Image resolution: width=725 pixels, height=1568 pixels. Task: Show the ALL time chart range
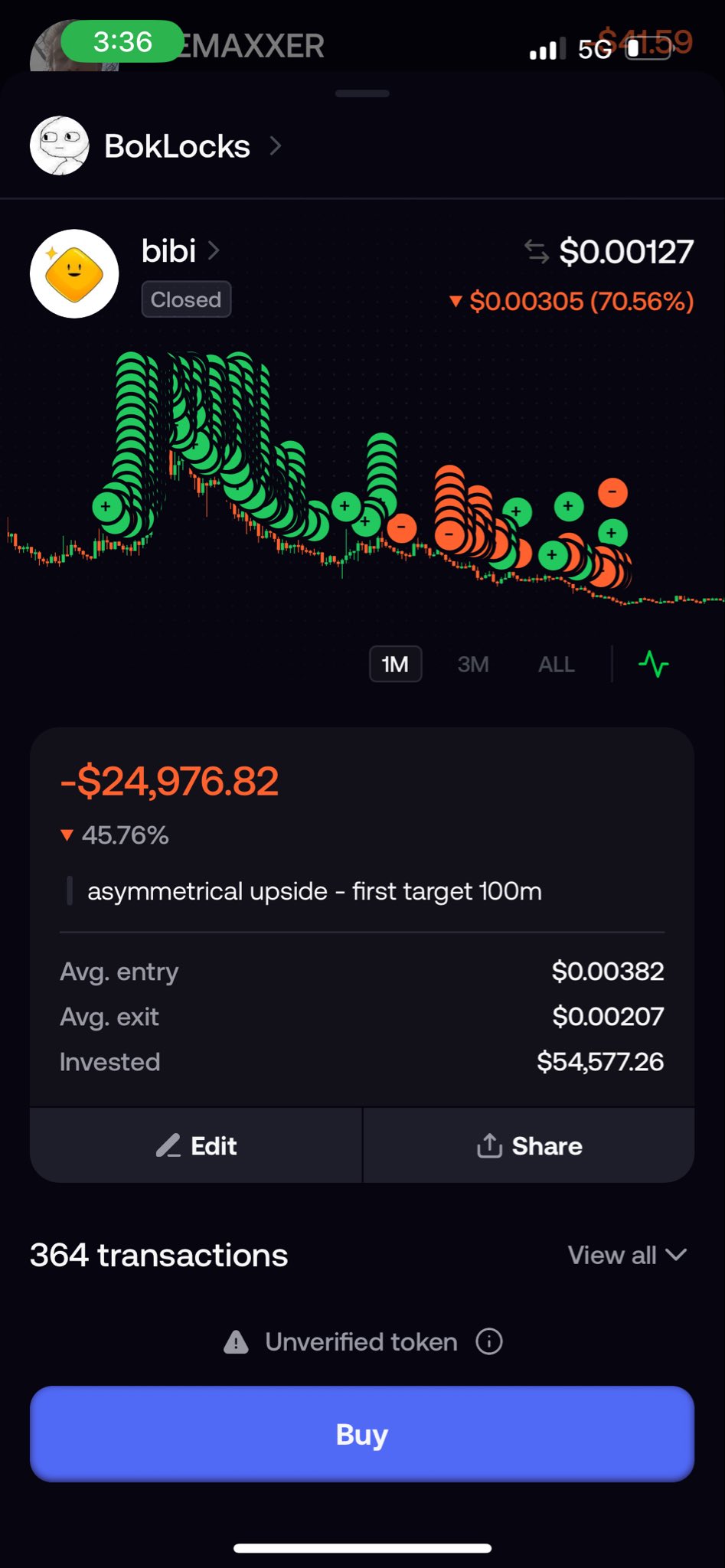click(x=556, y=664)
